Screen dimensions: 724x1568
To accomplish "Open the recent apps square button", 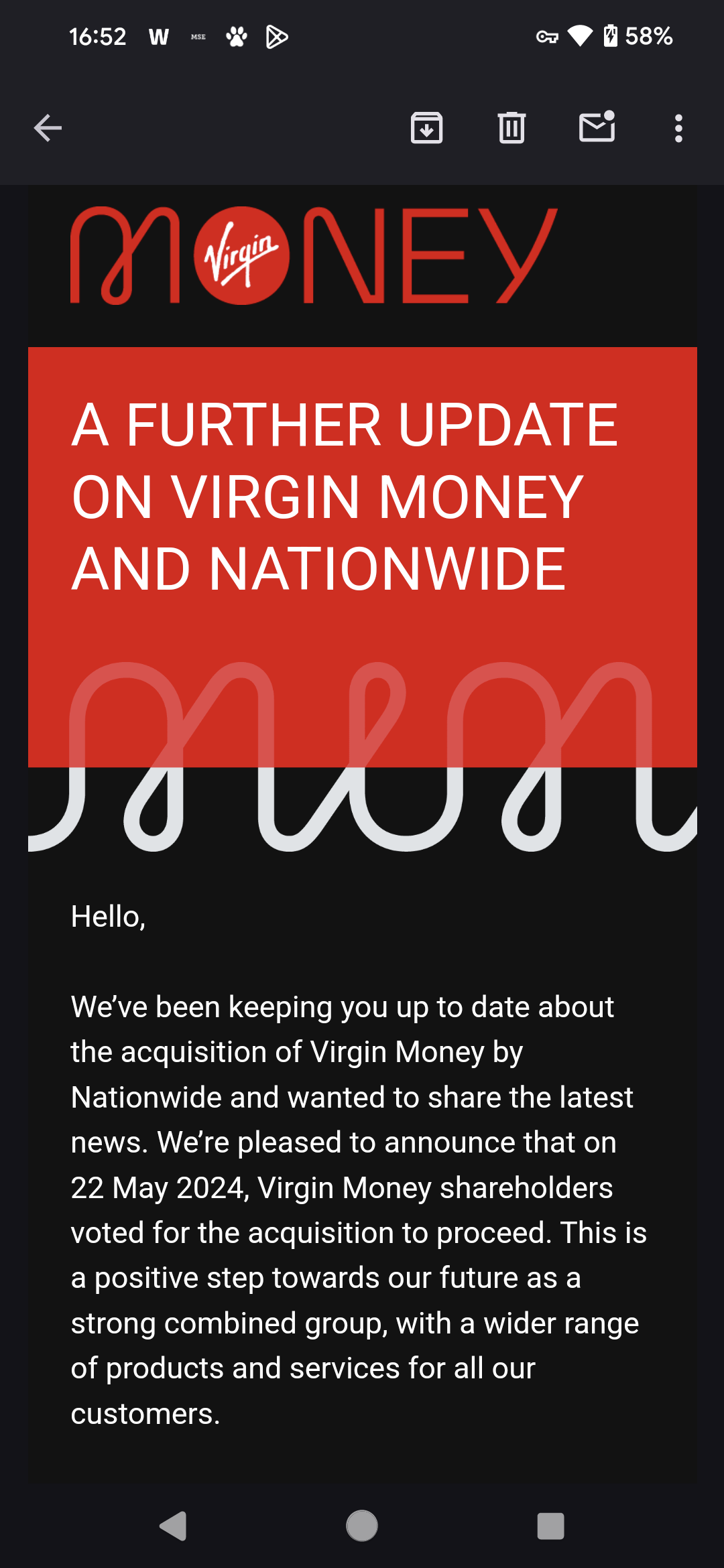I will coord(550,1526).
